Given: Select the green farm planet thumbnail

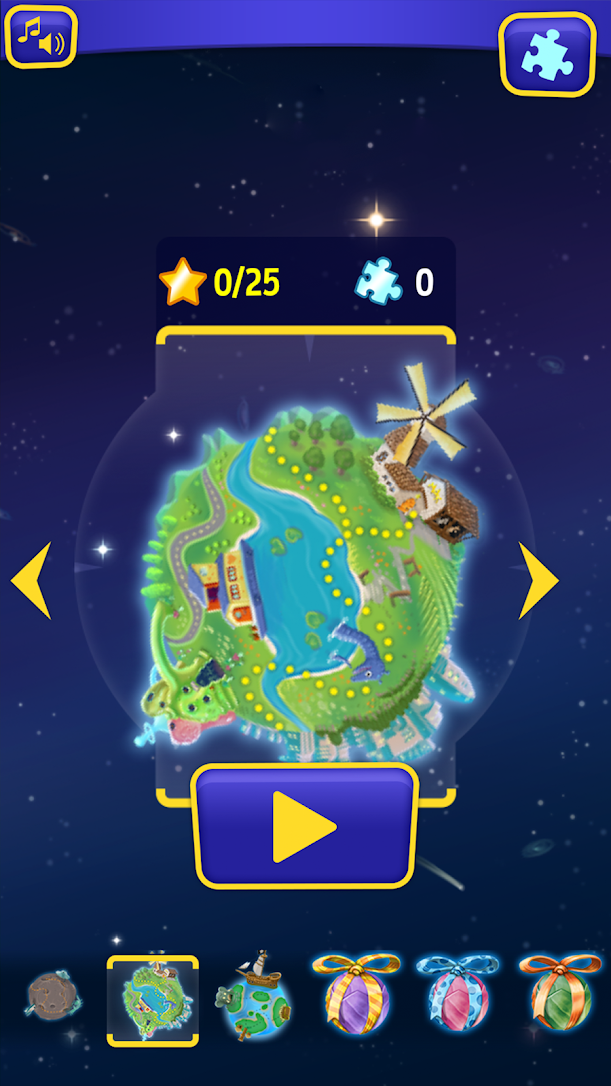Looking at the screenshot, I should point(152,1000).
